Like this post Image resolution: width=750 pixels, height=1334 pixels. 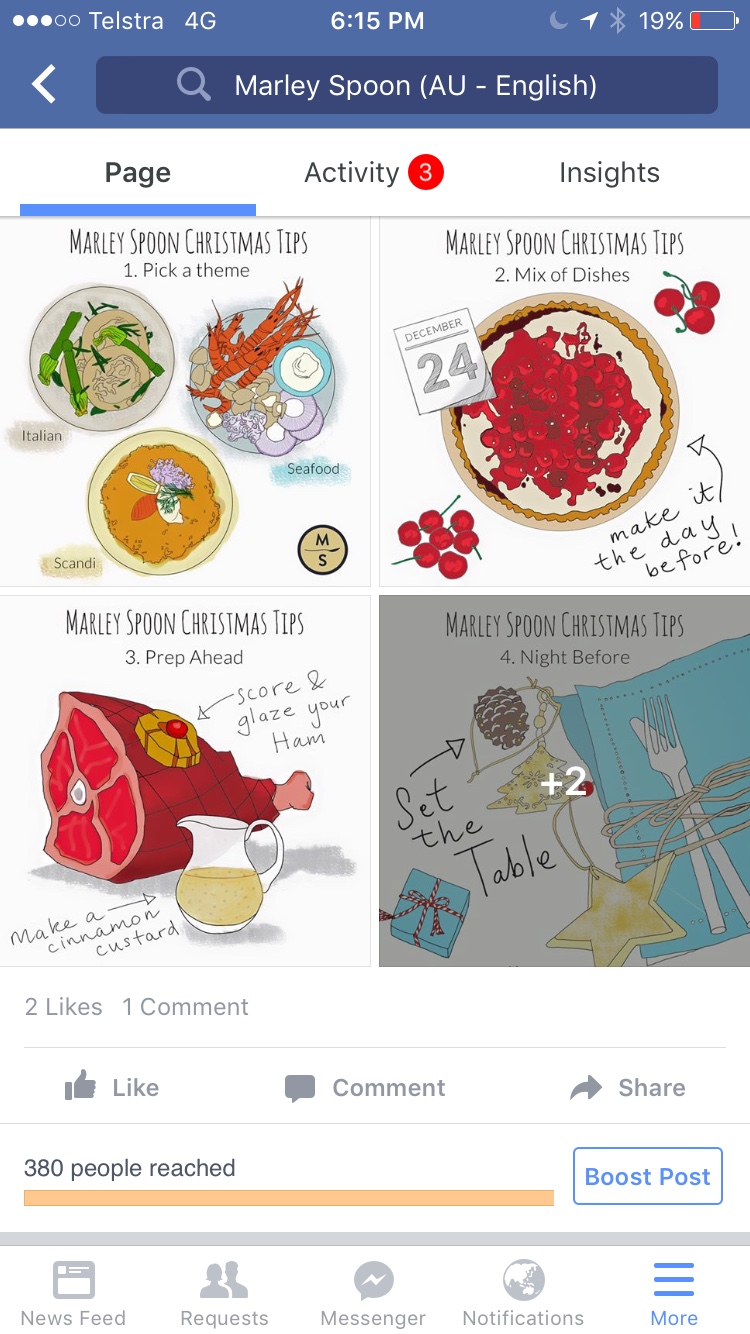[x=112, y=1087]
